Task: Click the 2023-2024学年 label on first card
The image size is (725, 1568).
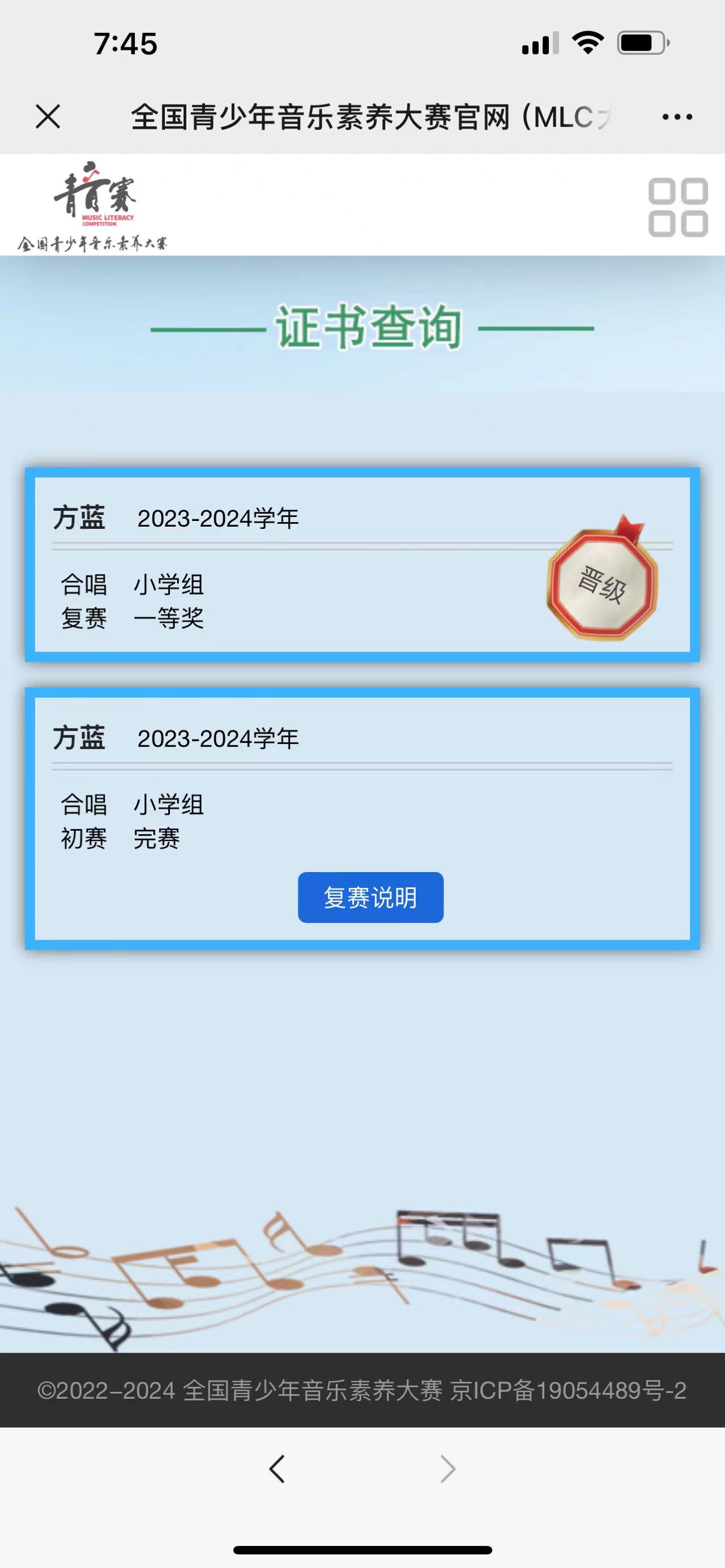Action: click(x=219, y=519)
